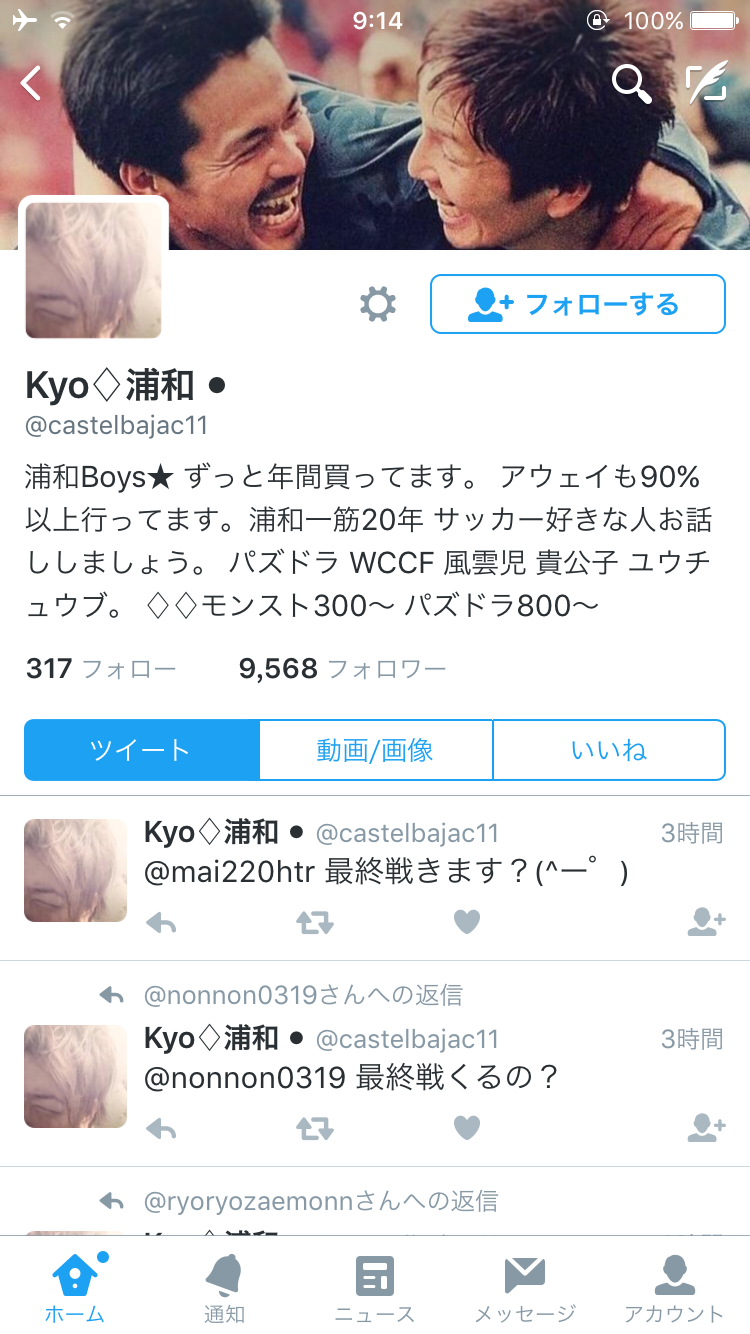Tap the フォローする follow button
Screen dimensions: 750x1334
point(577,304)
